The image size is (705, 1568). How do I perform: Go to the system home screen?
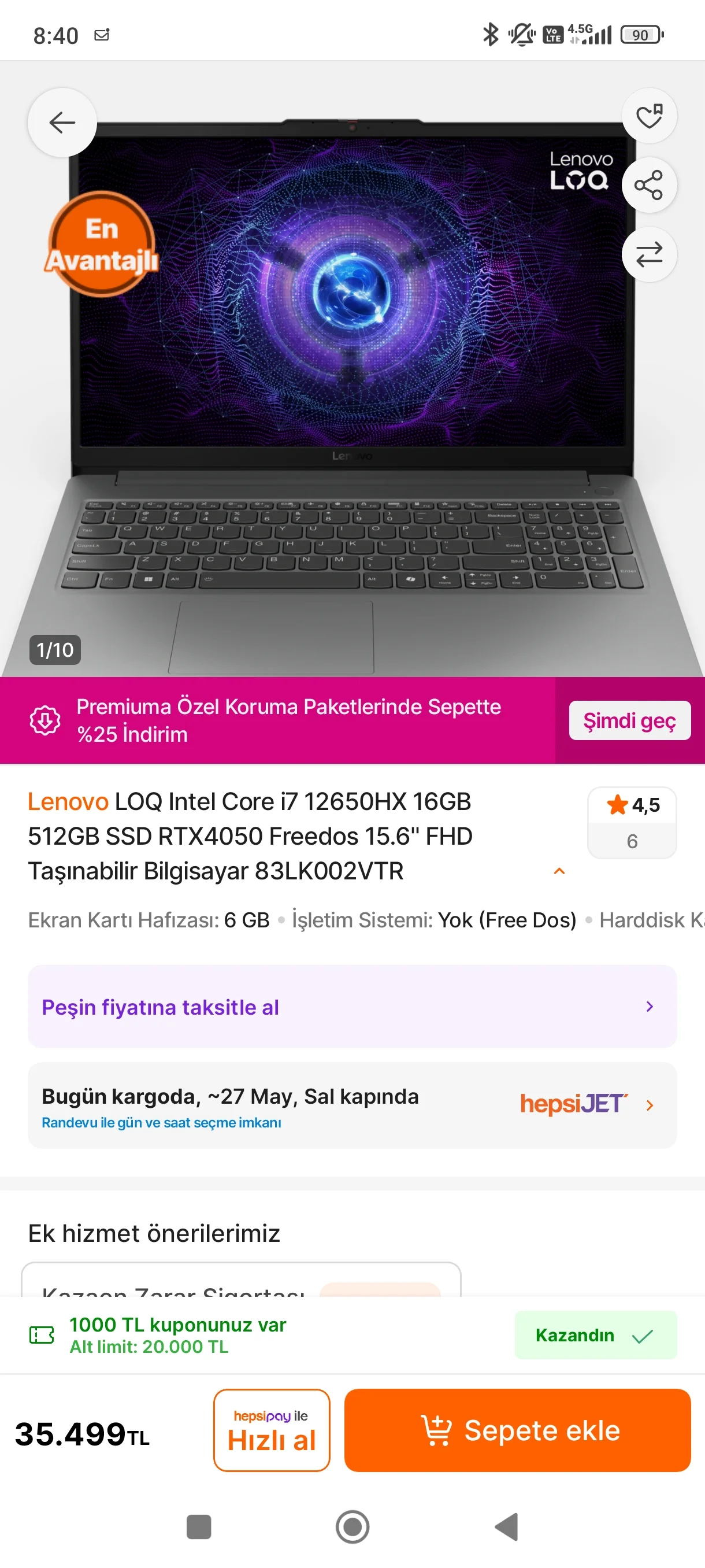[x=352, y=1526]
